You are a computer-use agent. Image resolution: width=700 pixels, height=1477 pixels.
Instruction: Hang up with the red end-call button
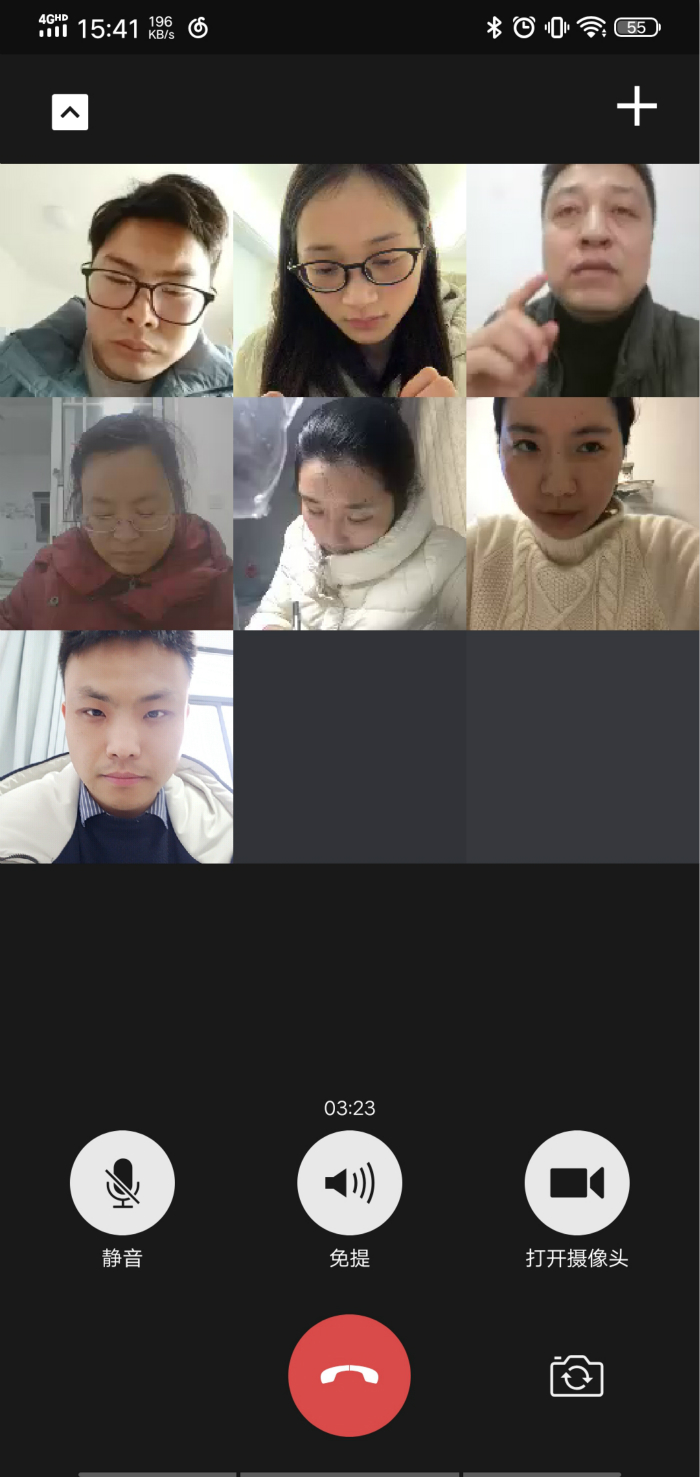(349, 1375)
